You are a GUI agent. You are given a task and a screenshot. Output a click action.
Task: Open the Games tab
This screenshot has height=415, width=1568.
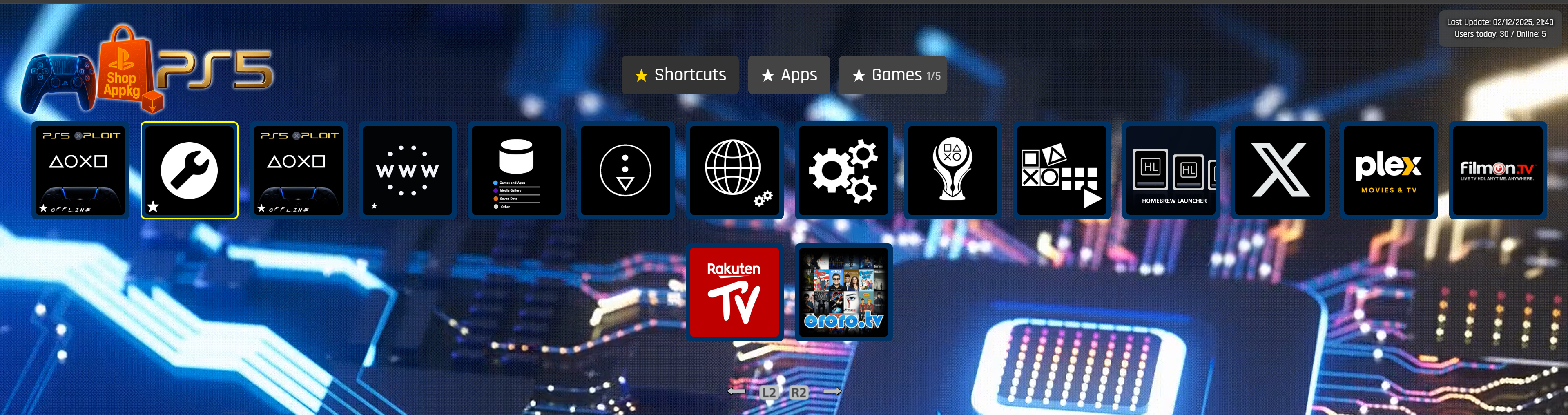pos(892,75)
